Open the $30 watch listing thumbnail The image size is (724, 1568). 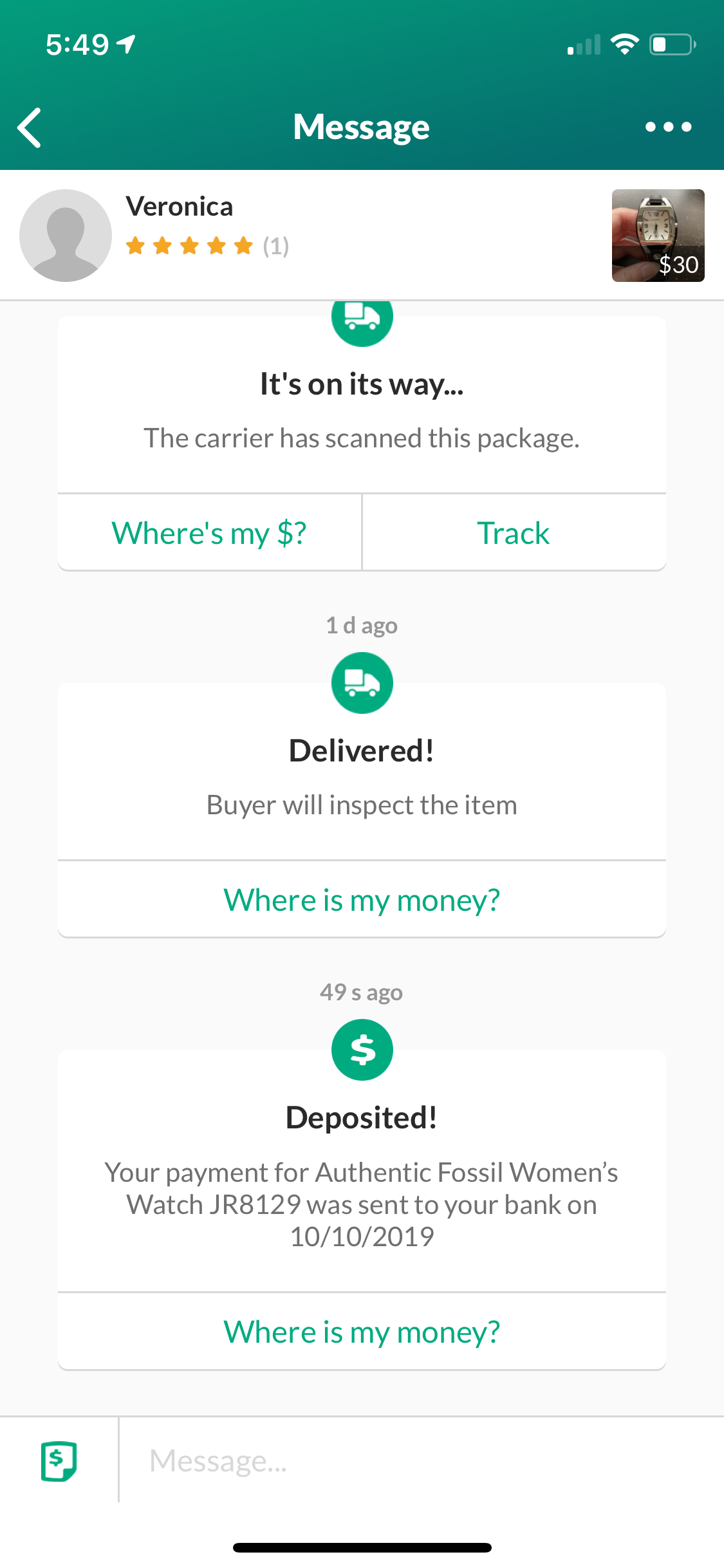(657, 236)
